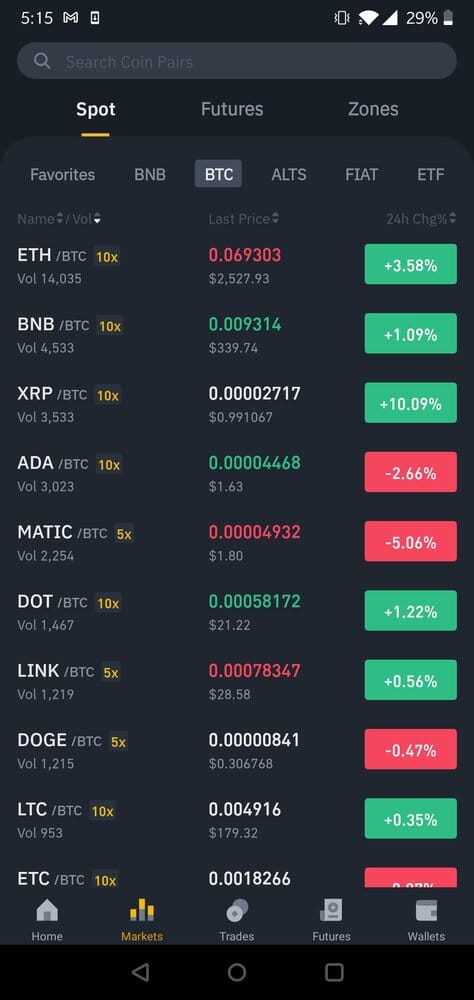Screen dimensions: 474x1000
Task: Tap the system back button
Action: click(140, 972)
